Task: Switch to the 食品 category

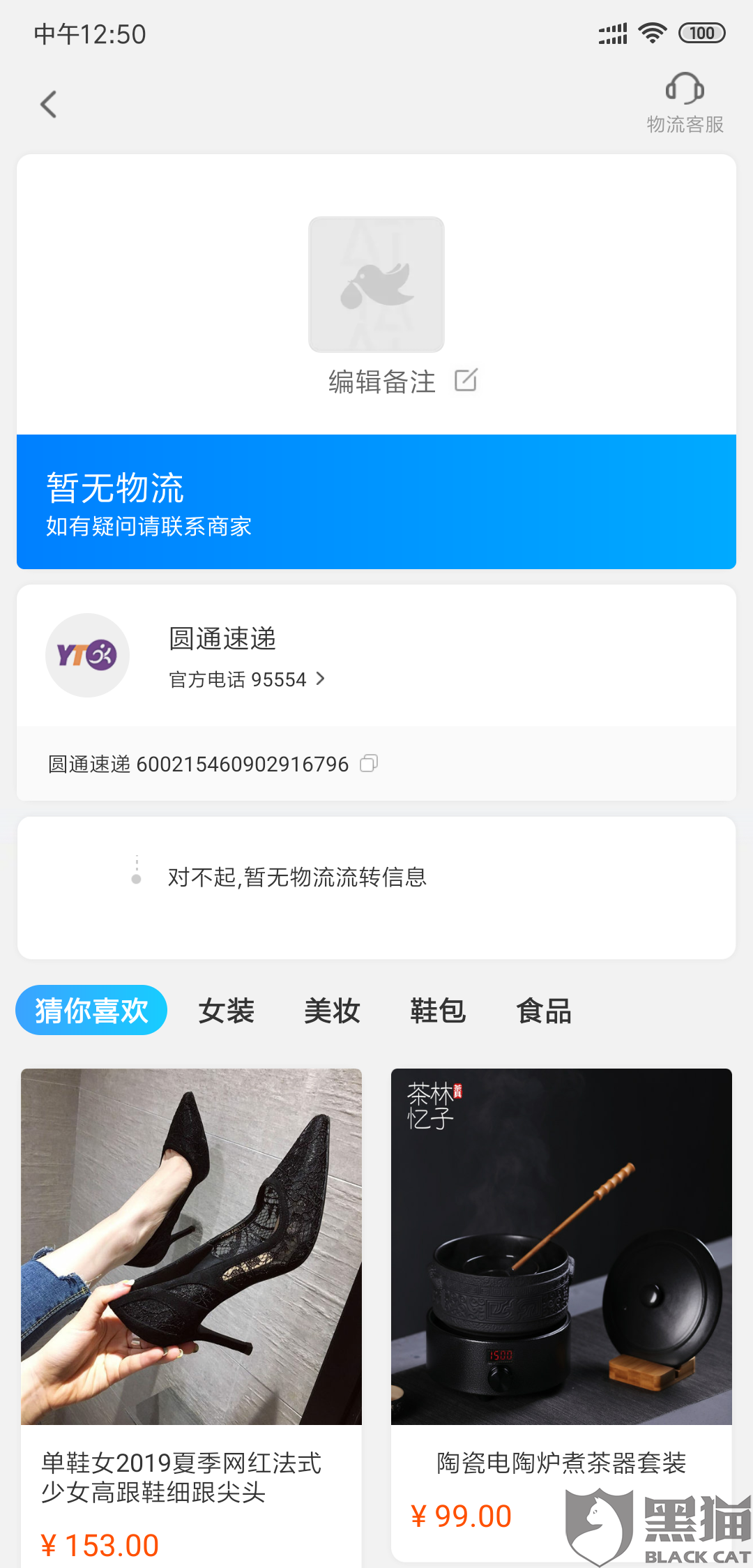Action: (x=544, y=1011)
